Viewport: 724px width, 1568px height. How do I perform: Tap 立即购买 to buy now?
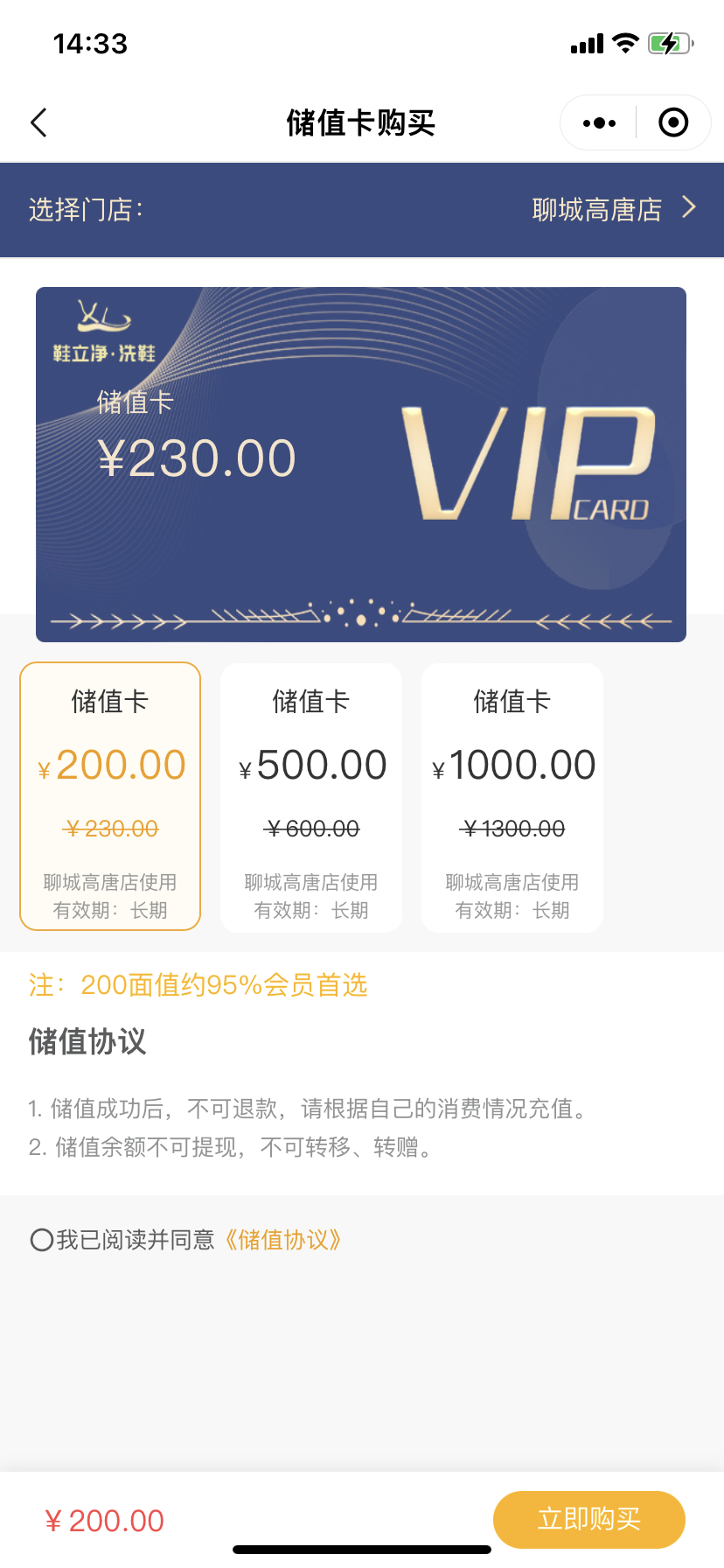tap(588, 1519)
